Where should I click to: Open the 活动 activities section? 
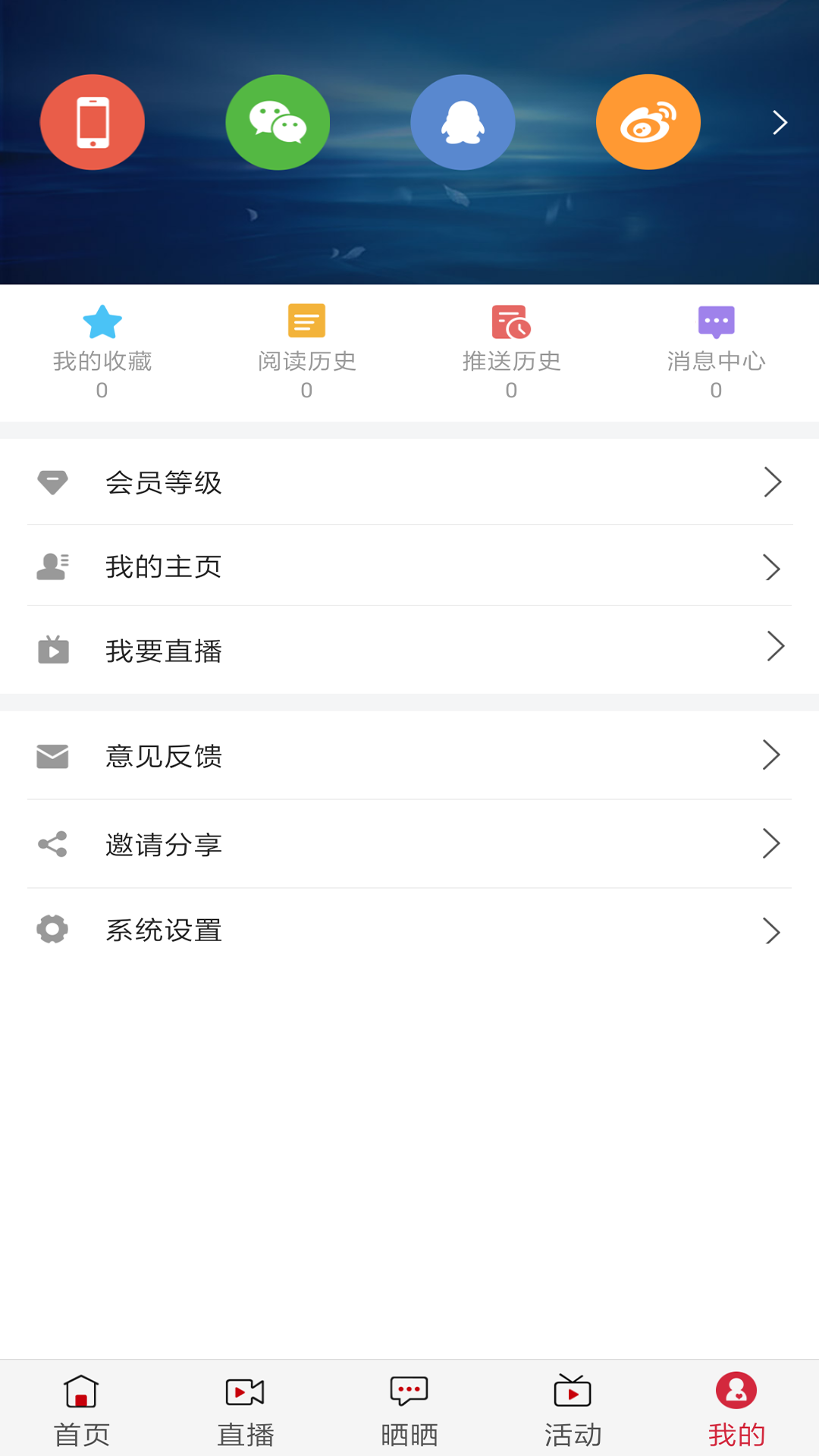pos(573,1409)
